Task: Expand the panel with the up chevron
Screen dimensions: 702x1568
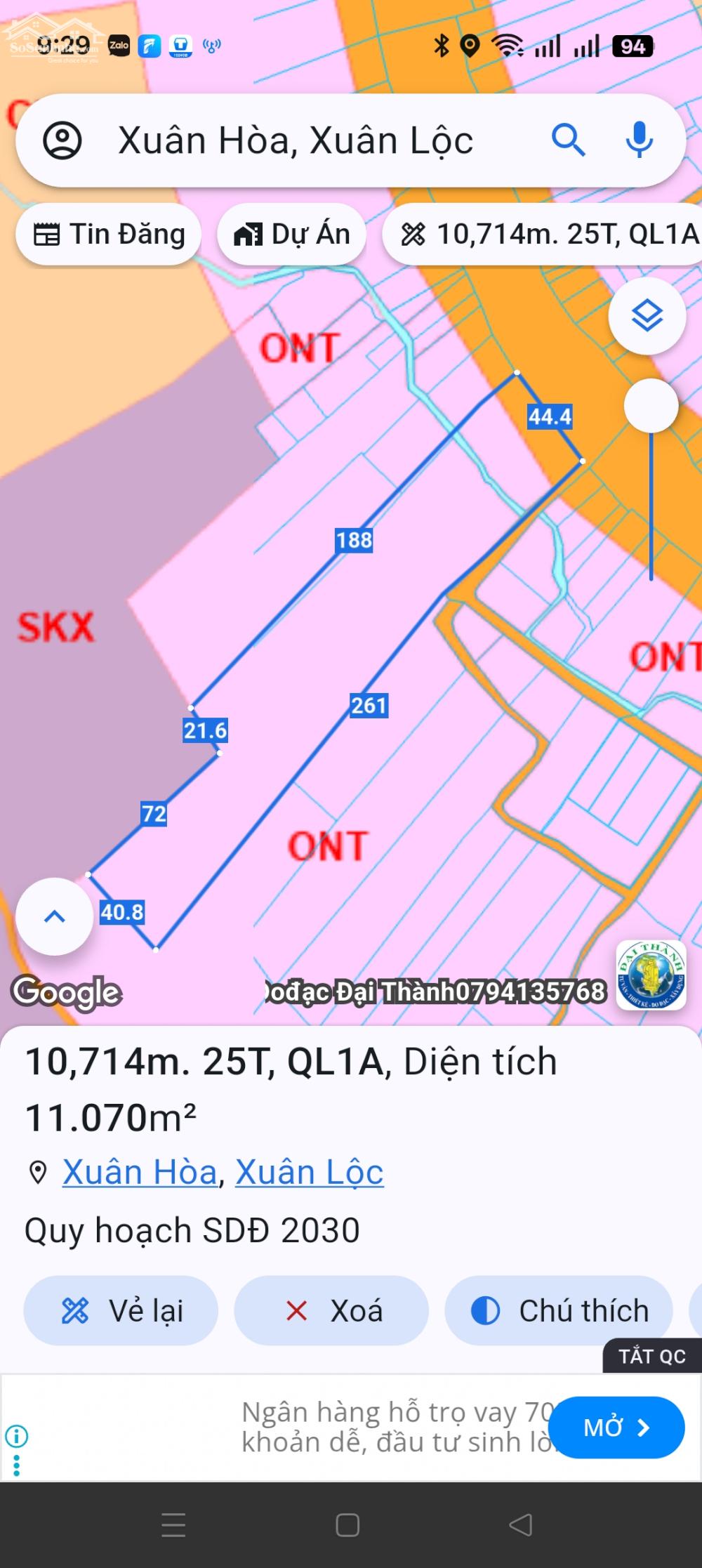Action: (x=55, y=916)
